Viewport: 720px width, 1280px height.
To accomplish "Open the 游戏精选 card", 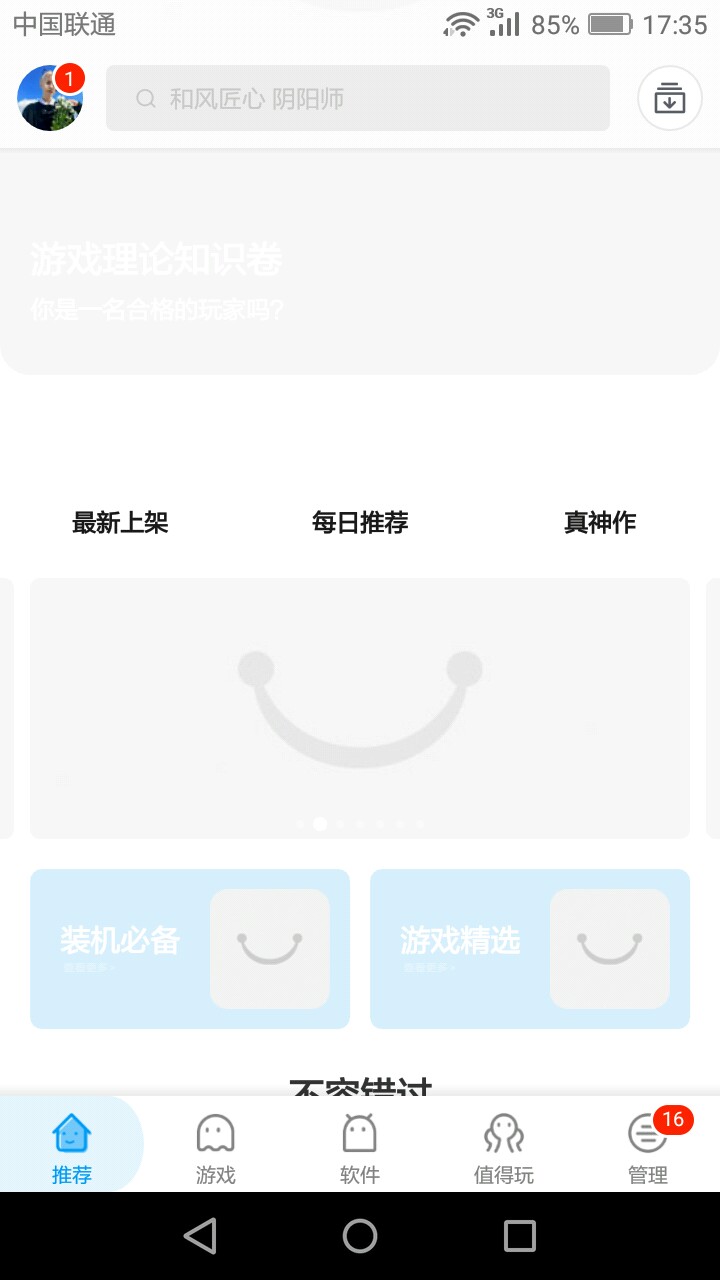I will pos(530,948).
